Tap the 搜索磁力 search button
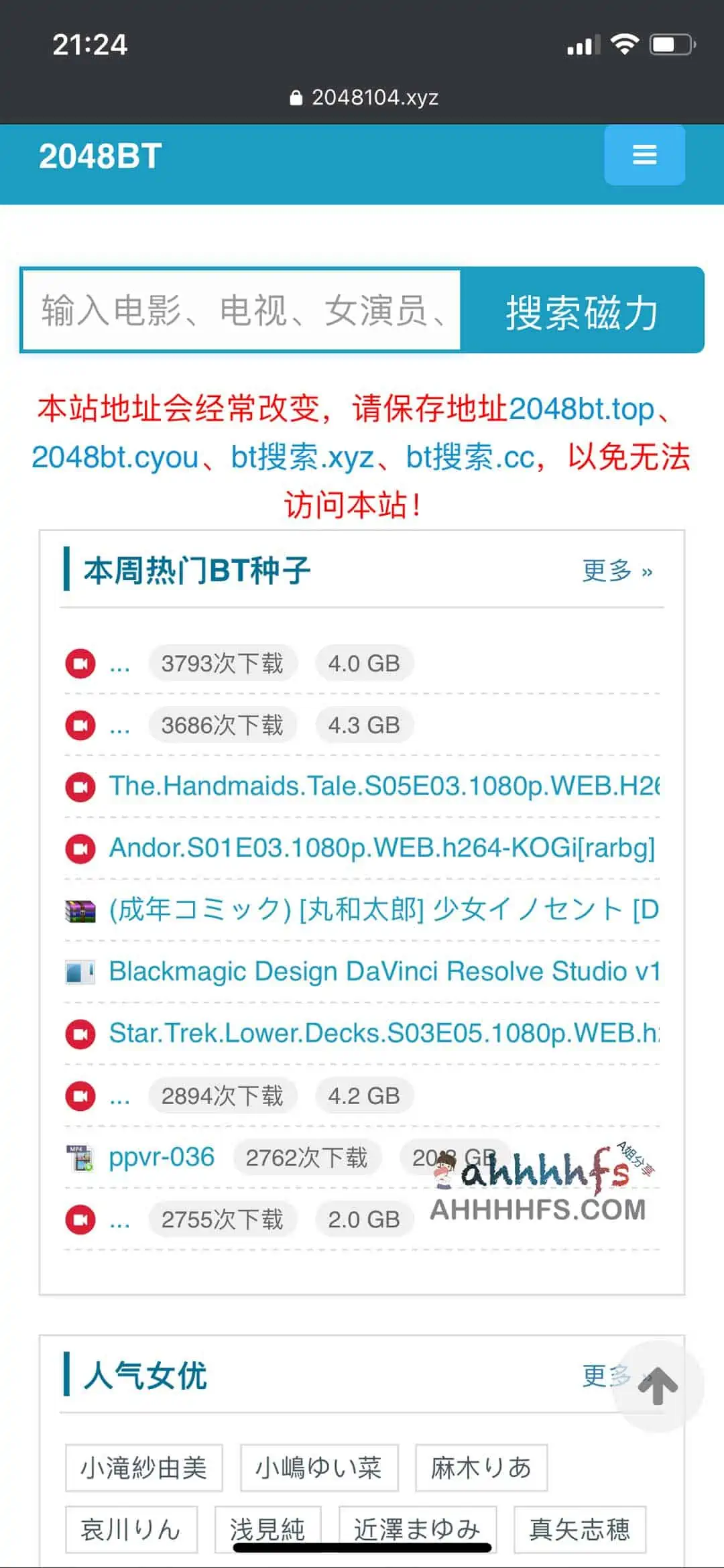Screen dimensions: 724x1568 581,312
